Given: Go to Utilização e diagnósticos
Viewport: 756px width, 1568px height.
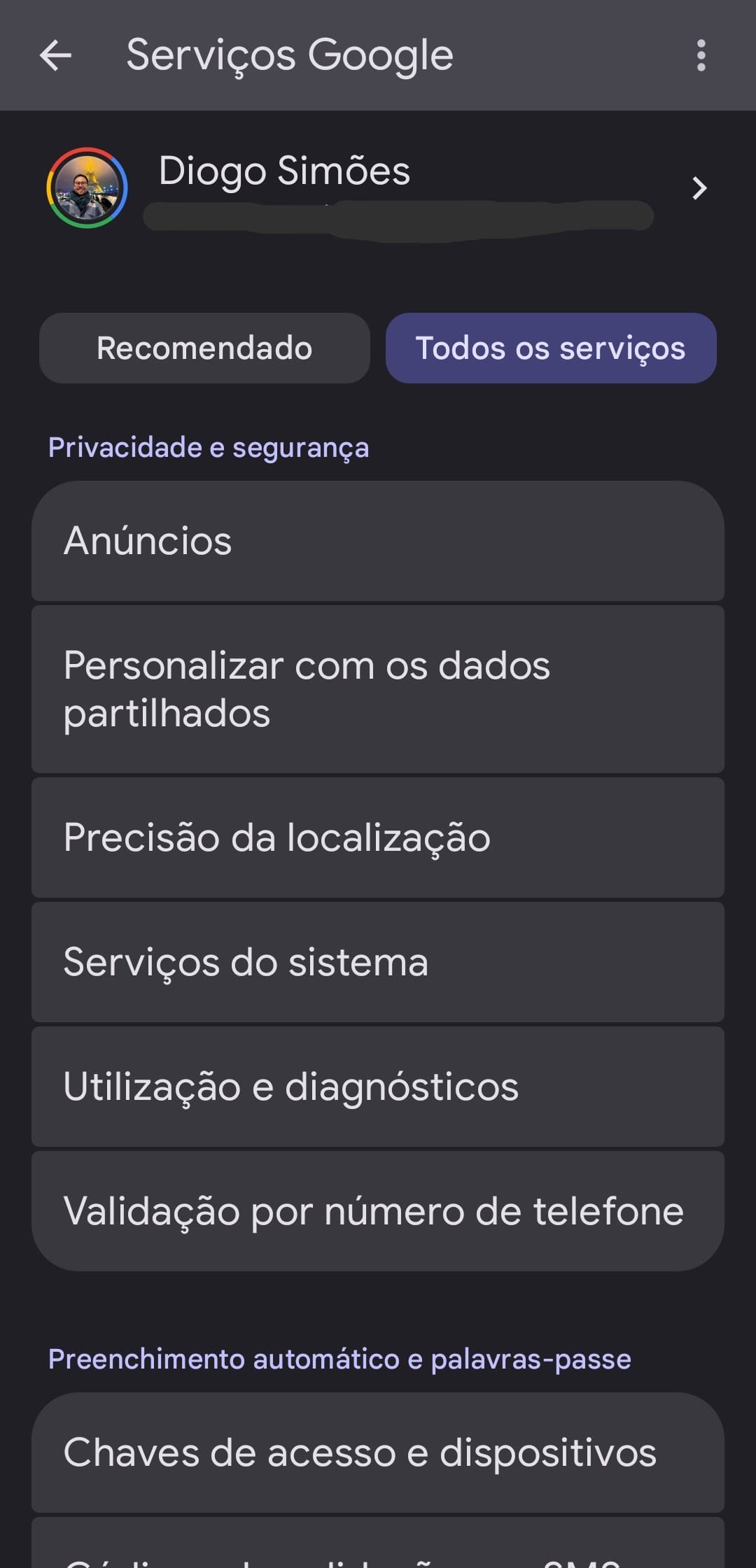Looking at the screenshot, I should tap(378, 1087).
